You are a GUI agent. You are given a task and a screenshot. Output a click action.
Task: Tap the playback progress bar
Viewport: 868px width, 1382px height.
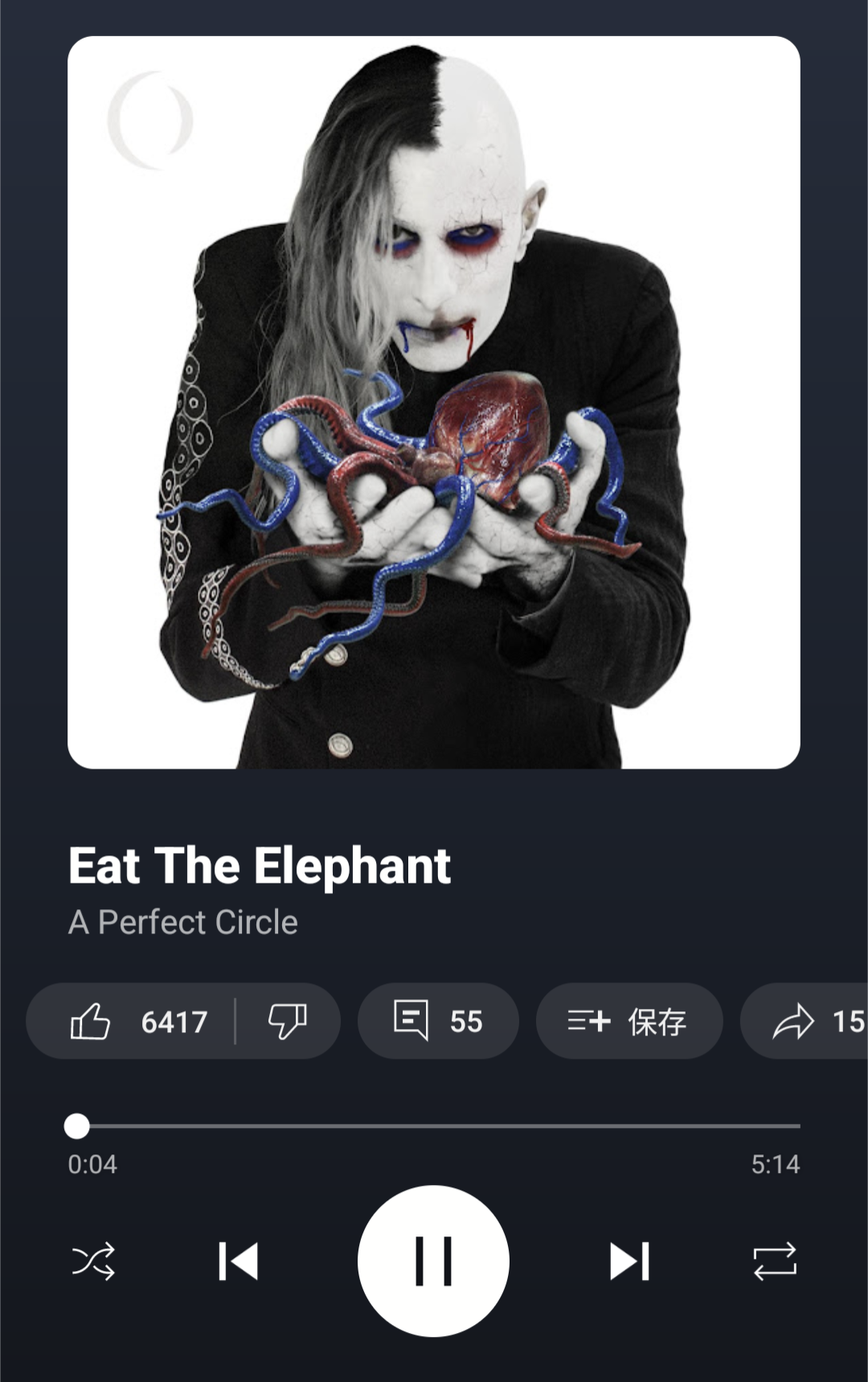434,1126
